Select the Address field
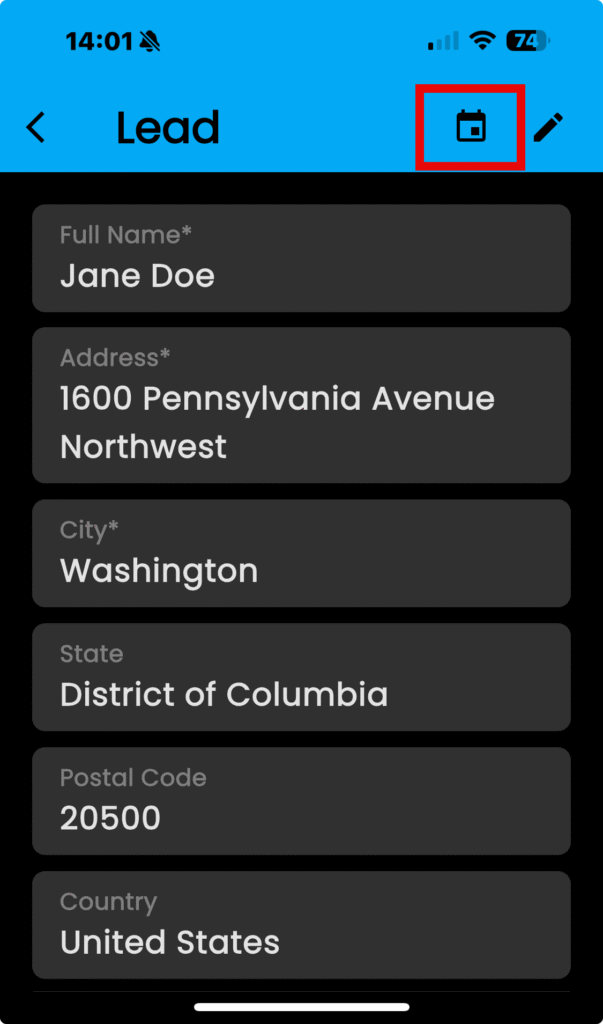 click(x=301, y=405)
